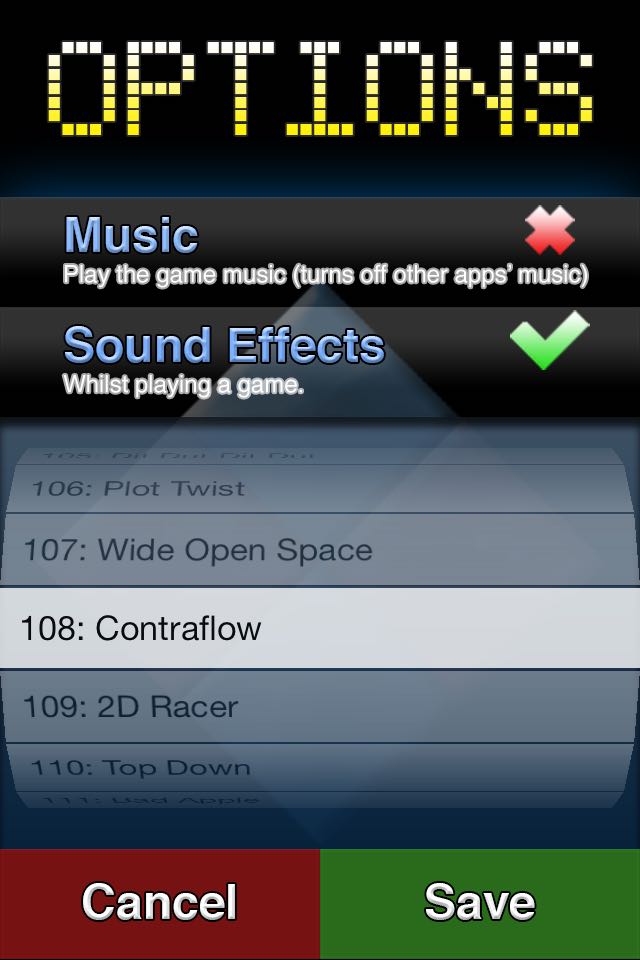The height and width of the screenshot is (960, 640).
Task: Save the options
Action: tap(480, 904)
